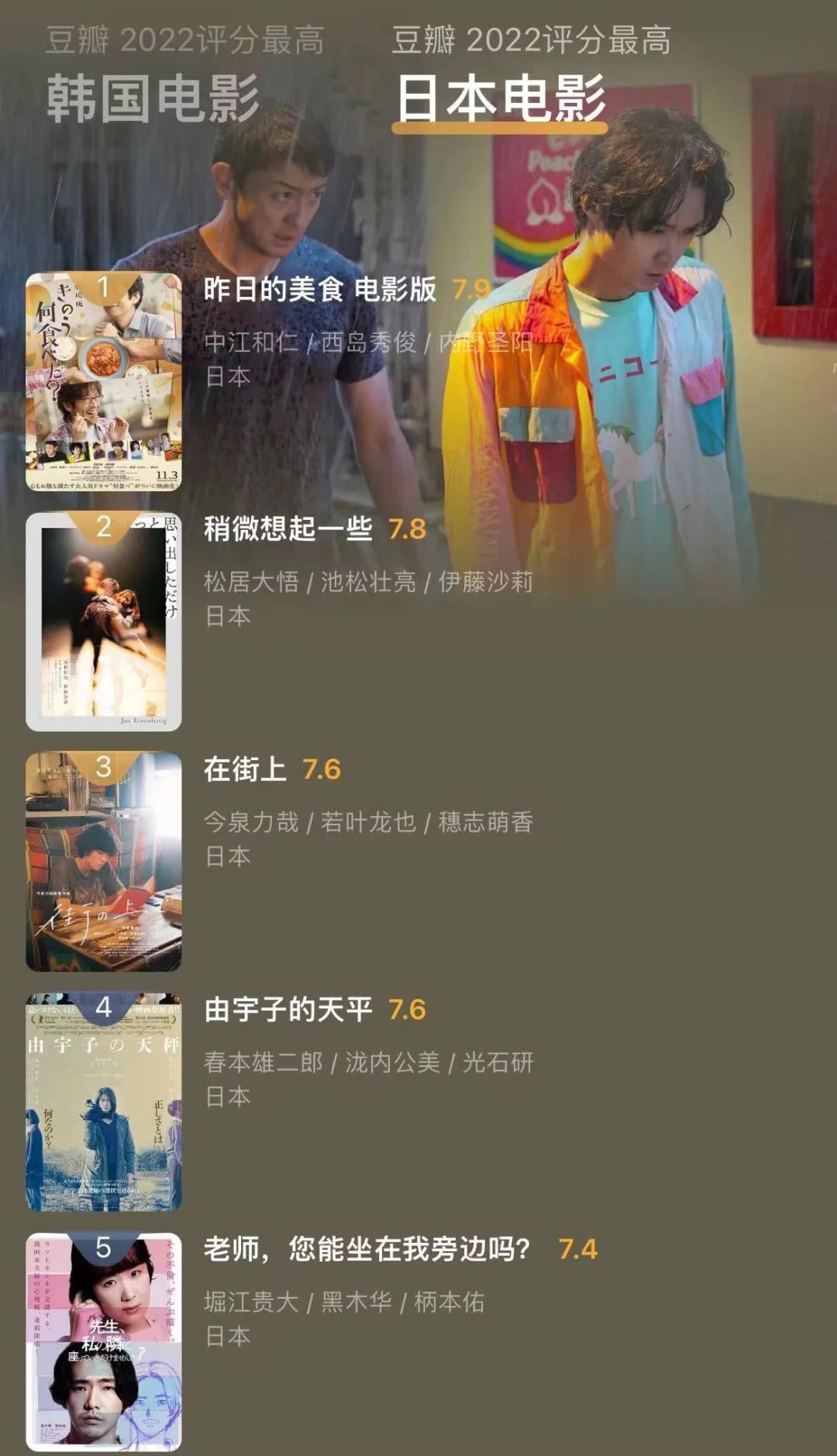
Task: Open 老师,您能坐在我旁边吗? entry
Action: (367, 1250)
